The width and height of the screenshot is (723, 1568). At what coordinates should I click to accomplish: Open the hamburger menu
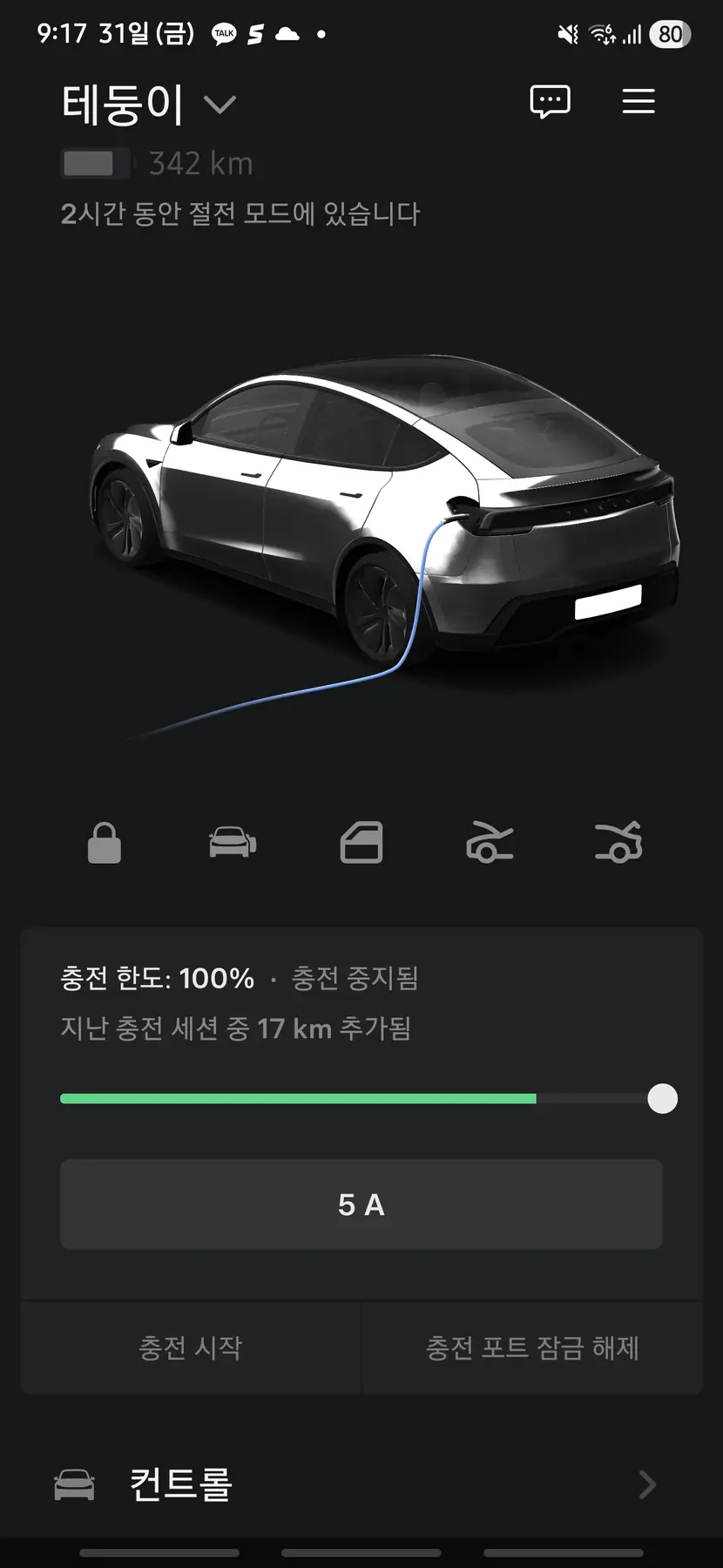639,102
